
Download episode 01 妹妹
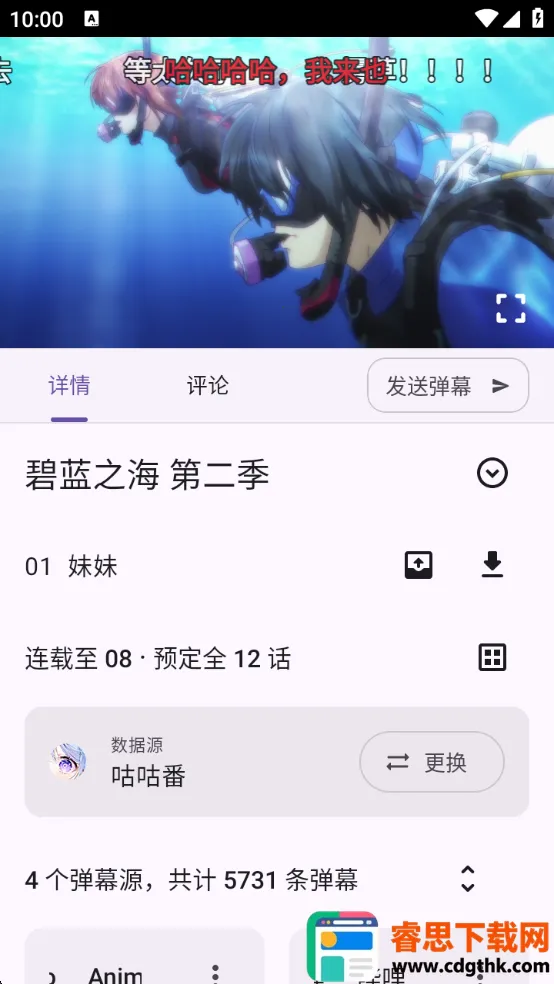coord(493,565)
